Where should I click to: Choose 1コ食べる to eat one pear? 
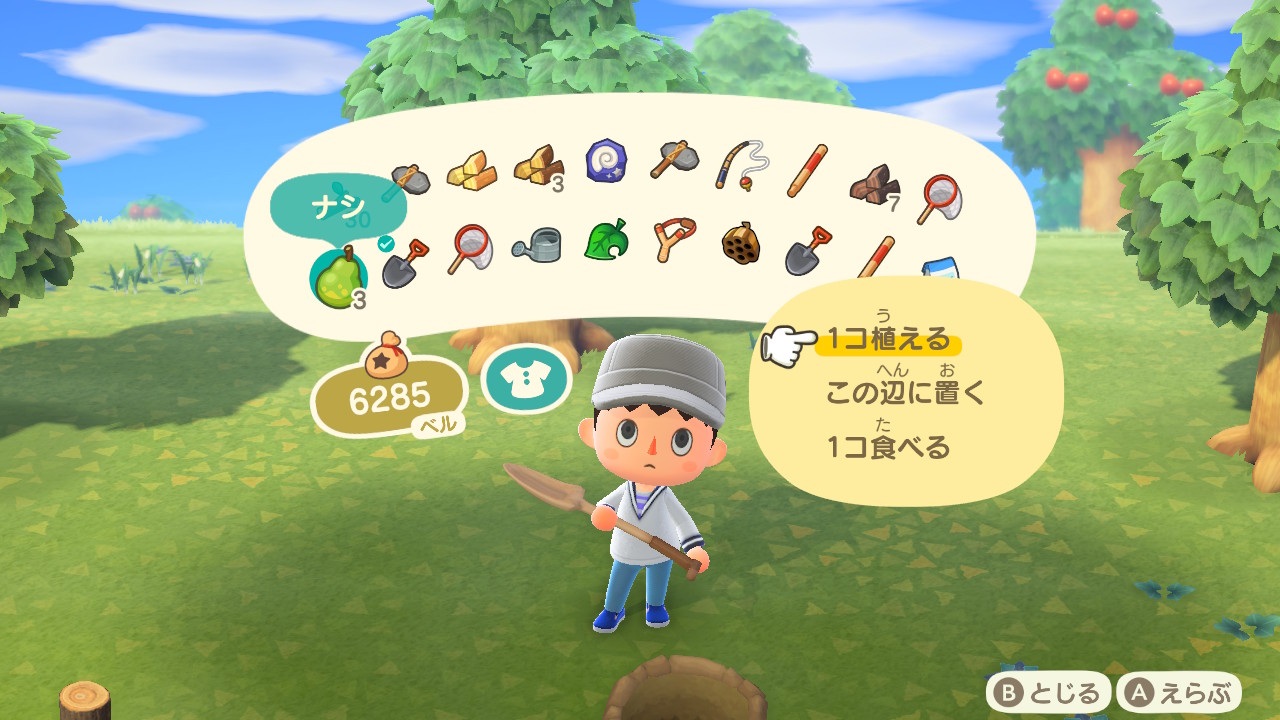[888, 447]
